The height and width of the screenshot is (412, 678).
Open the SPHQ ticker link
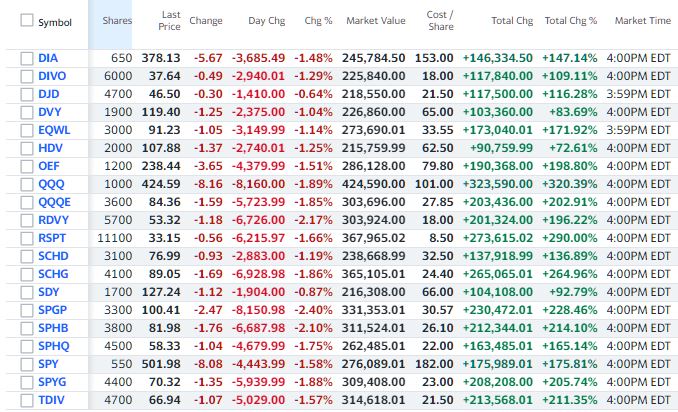pyautogui.click(x=53, y=345)
